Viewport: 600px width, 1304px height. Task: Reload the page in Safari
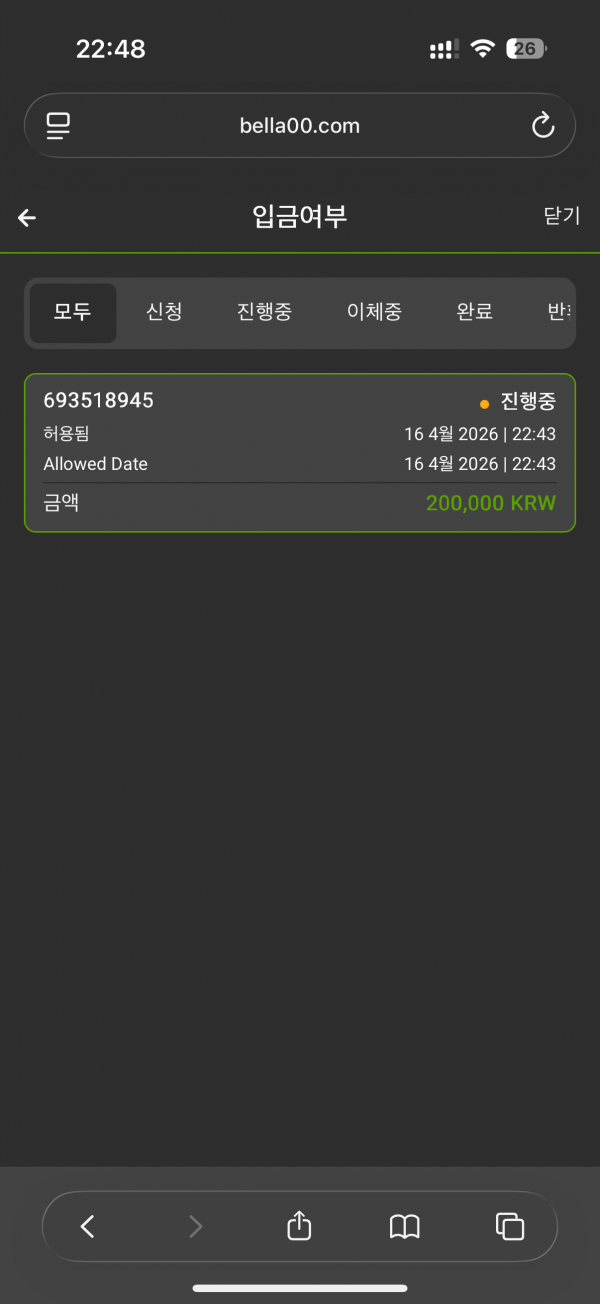tap(542, 126)
